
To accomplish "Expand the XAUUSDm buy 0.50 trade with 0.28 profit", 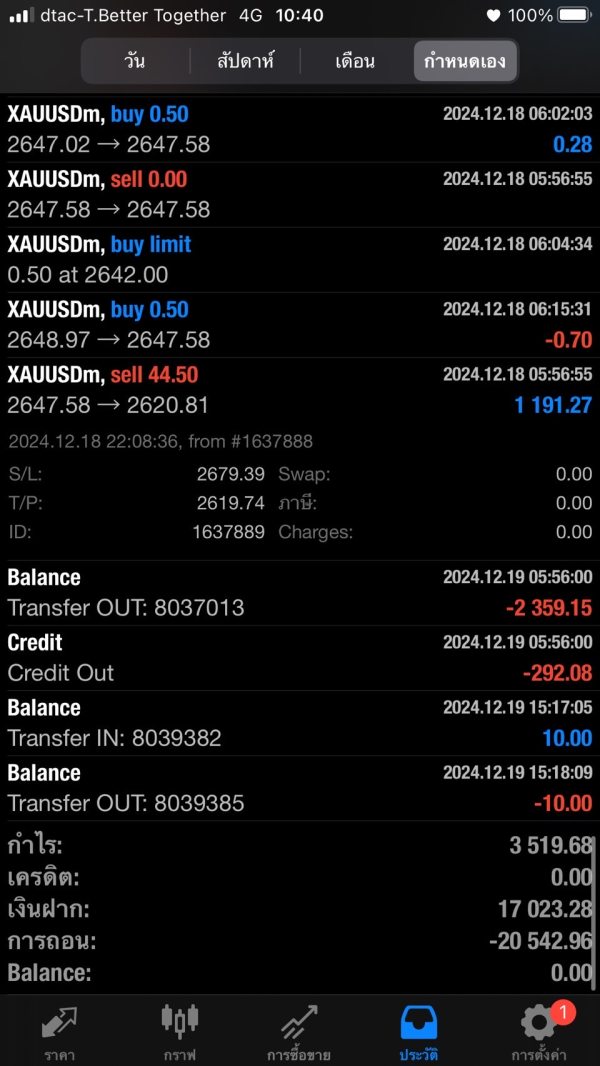I will 300,129.
